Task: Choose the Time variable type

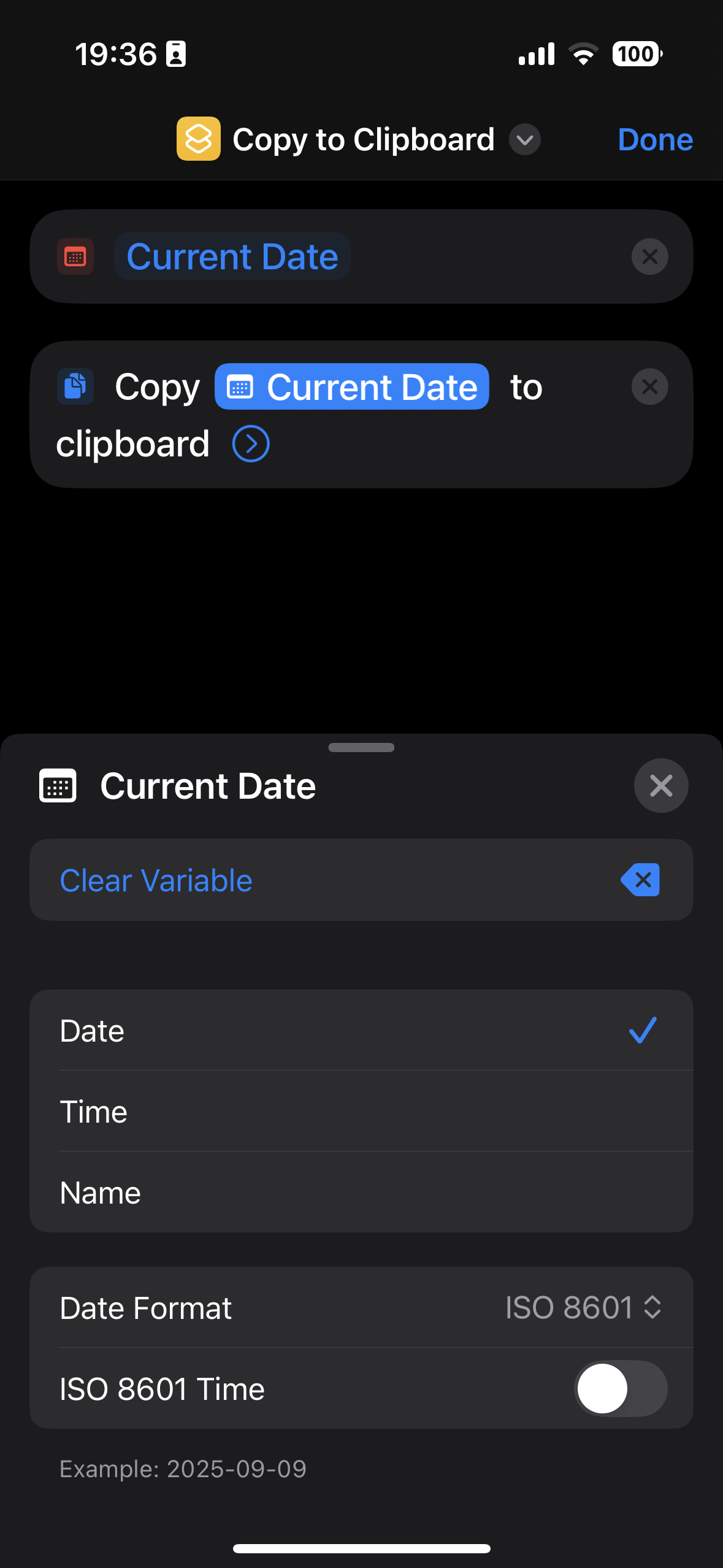Action: pos(361,1112)
